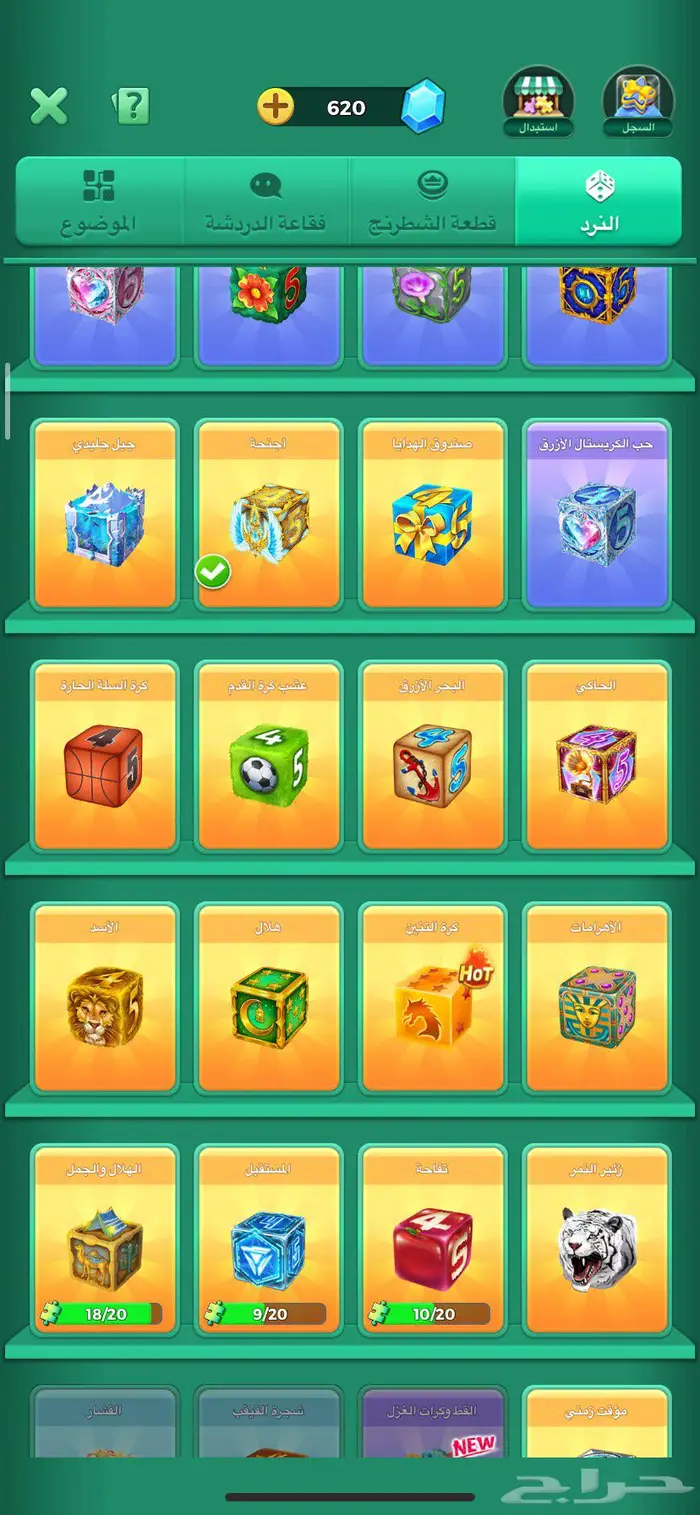Select the زئير النمر tiger dice
Viewport: 700px width, 1515px height.
click(596, 1240)
